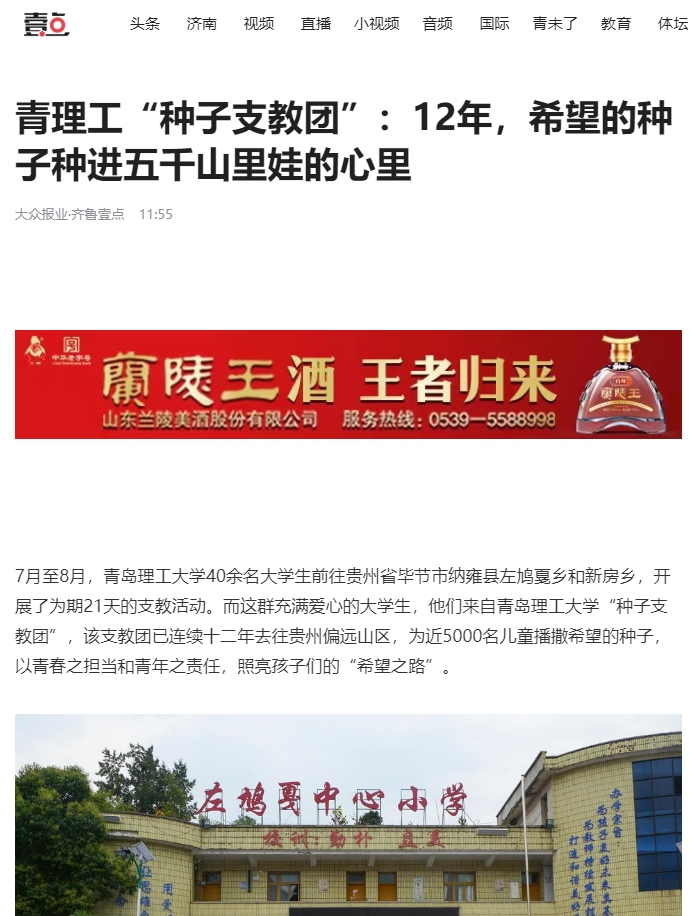
Task: Open the 体坛 tab
Action: (x=672, y=24)
